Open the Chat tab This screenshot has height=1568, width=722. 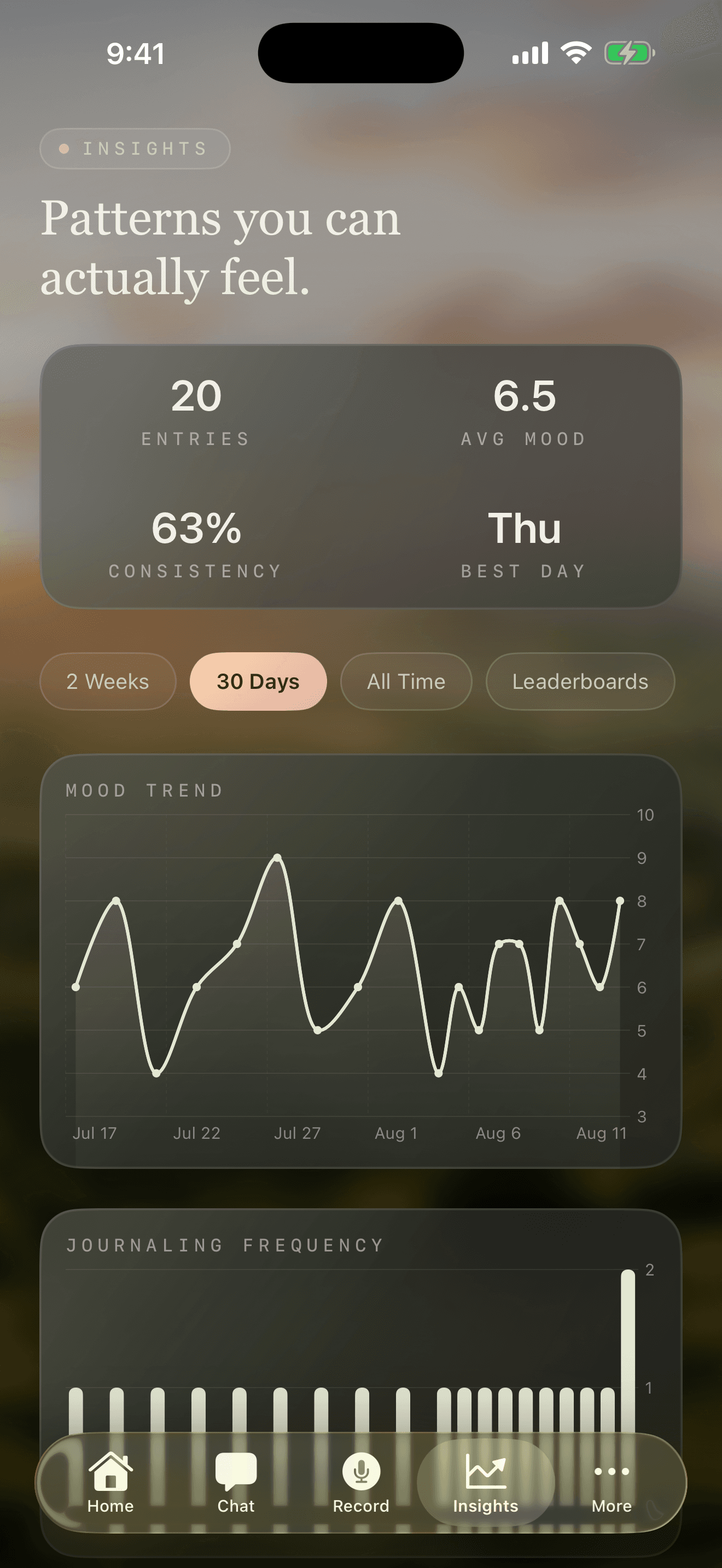coord(236,1483)
